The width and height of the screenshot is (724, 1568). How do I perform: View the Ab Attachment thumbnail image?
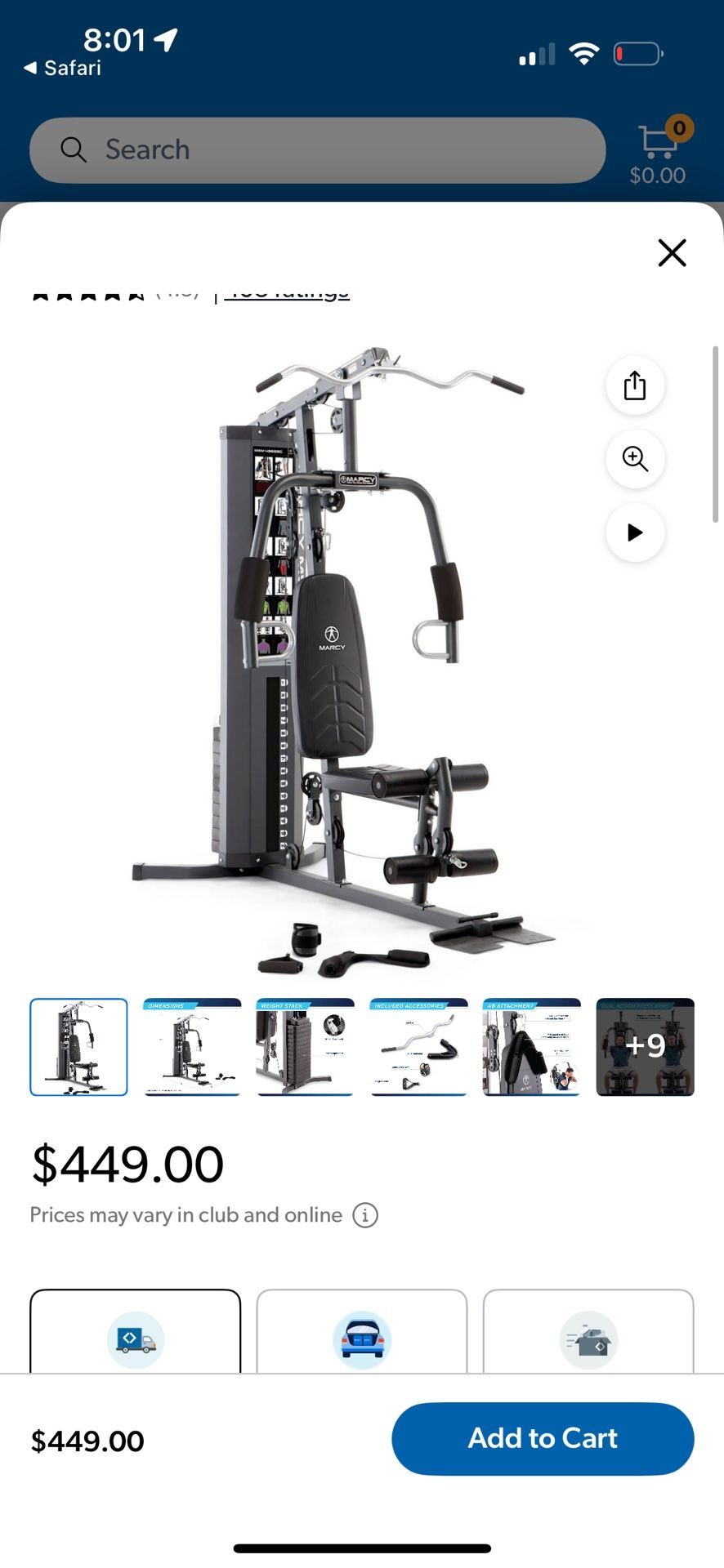point(532,1047)
